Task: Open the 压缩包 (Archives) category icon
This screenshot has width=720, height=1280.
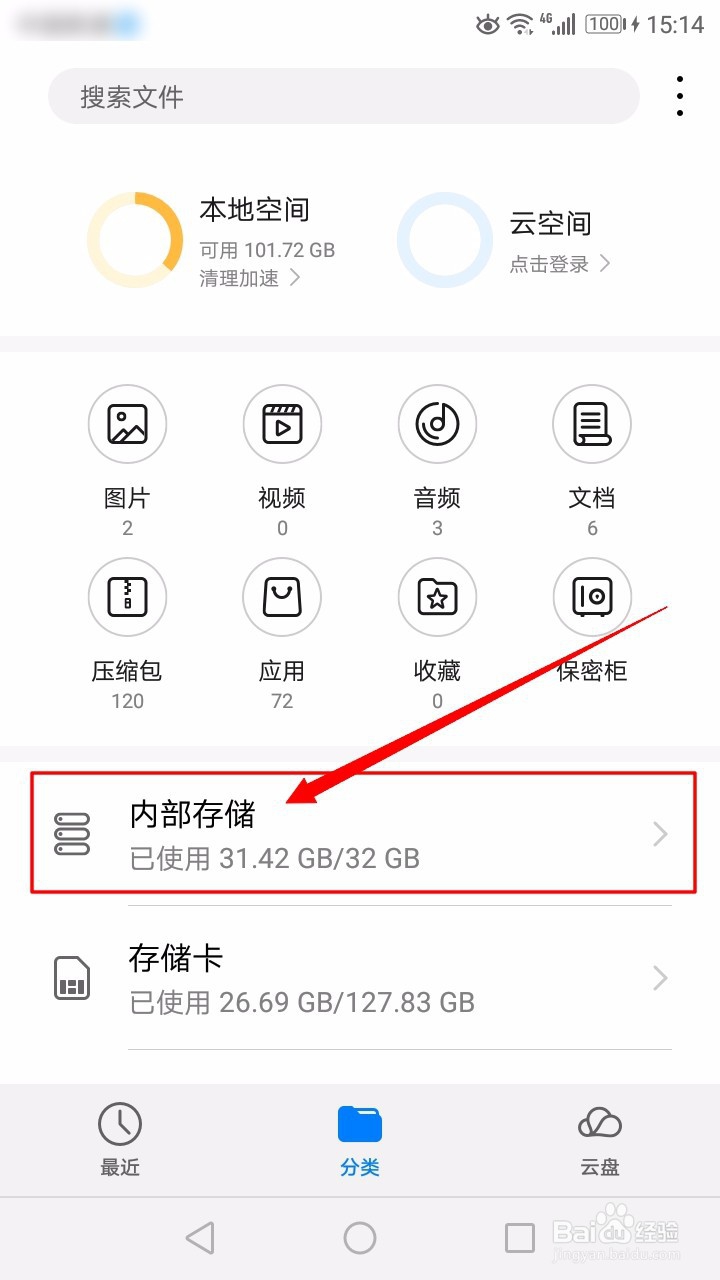Action: coord(127,597)
